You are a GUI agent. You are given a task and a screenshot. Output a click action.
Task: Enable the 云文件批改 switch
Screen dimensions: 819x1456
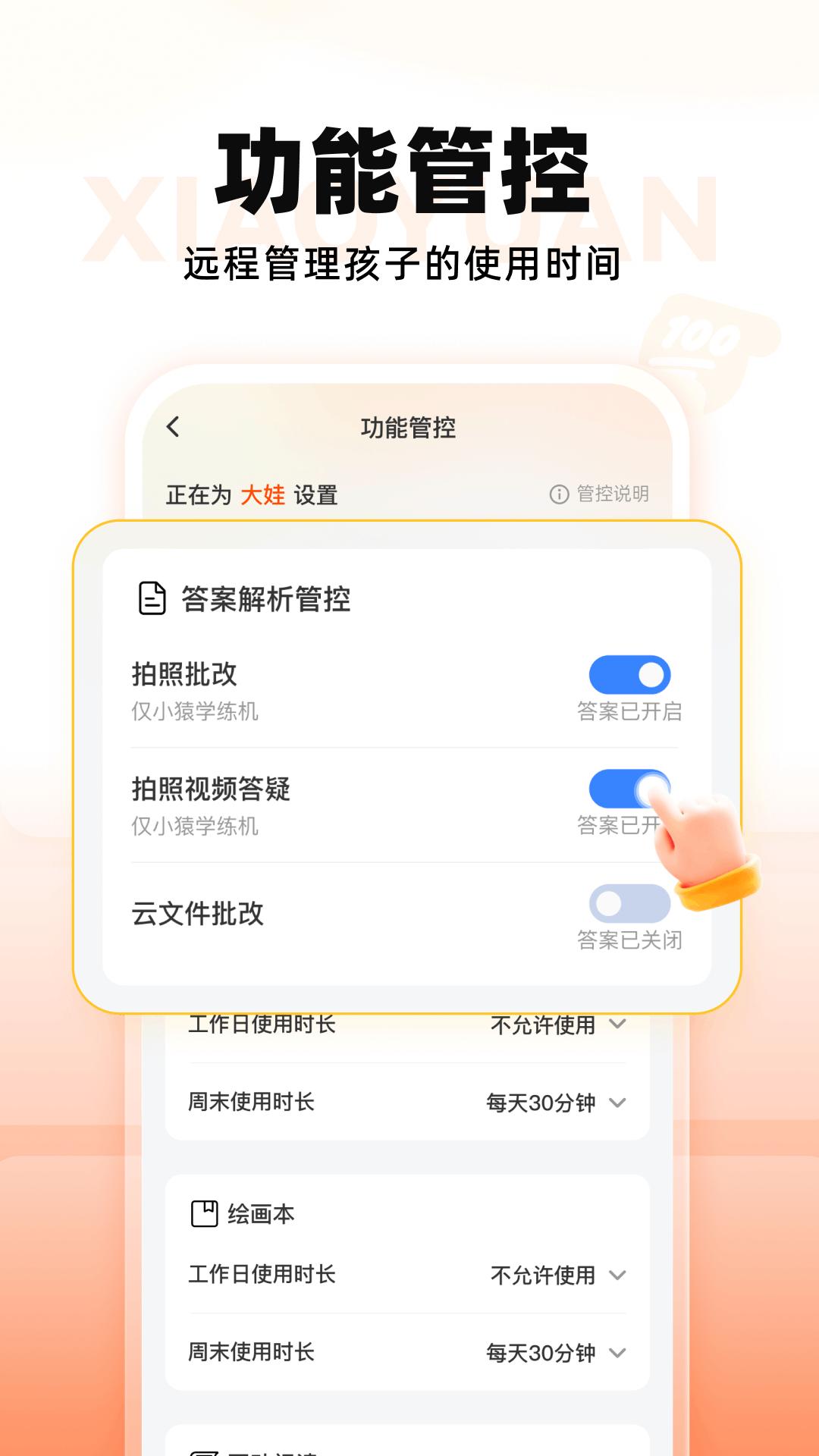631,902
